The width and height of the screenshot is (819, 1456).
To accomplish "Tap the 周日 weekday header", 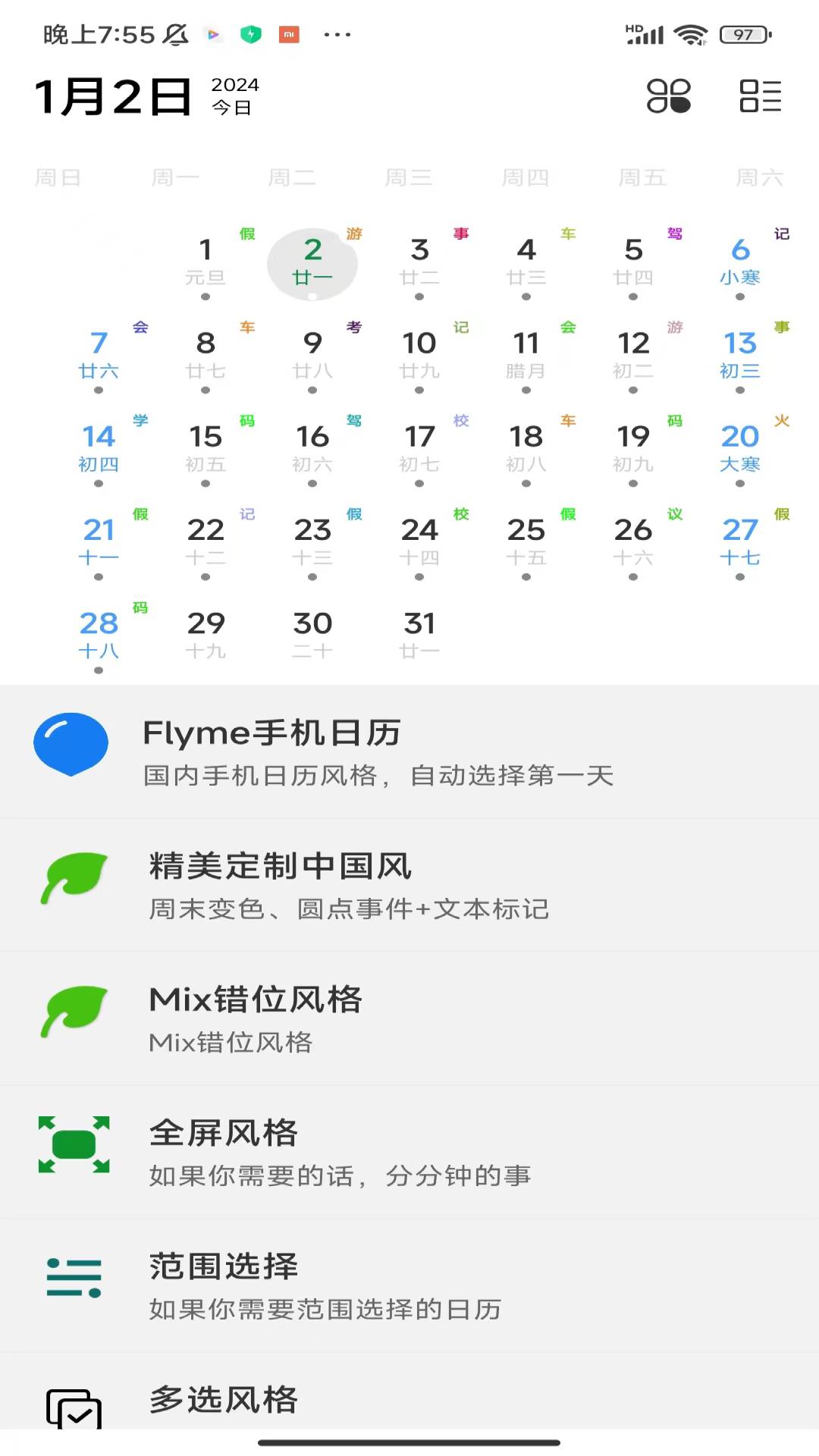I will tap(56, 177).
